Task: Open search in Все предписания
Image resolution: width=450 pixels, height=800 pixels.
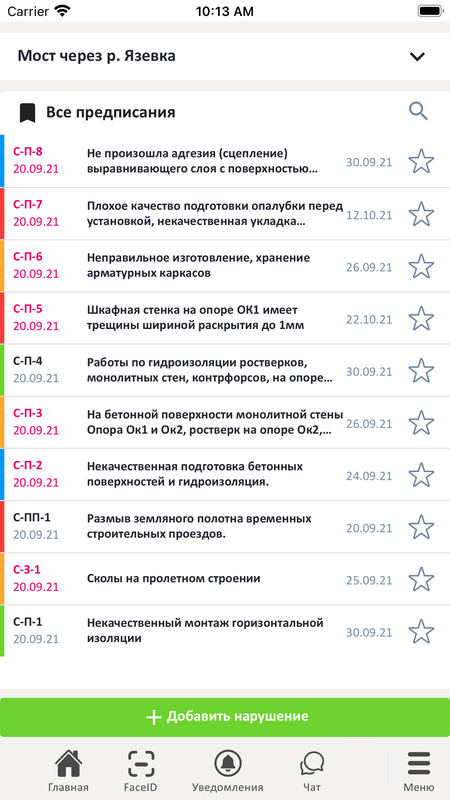Action: (418, 111)
